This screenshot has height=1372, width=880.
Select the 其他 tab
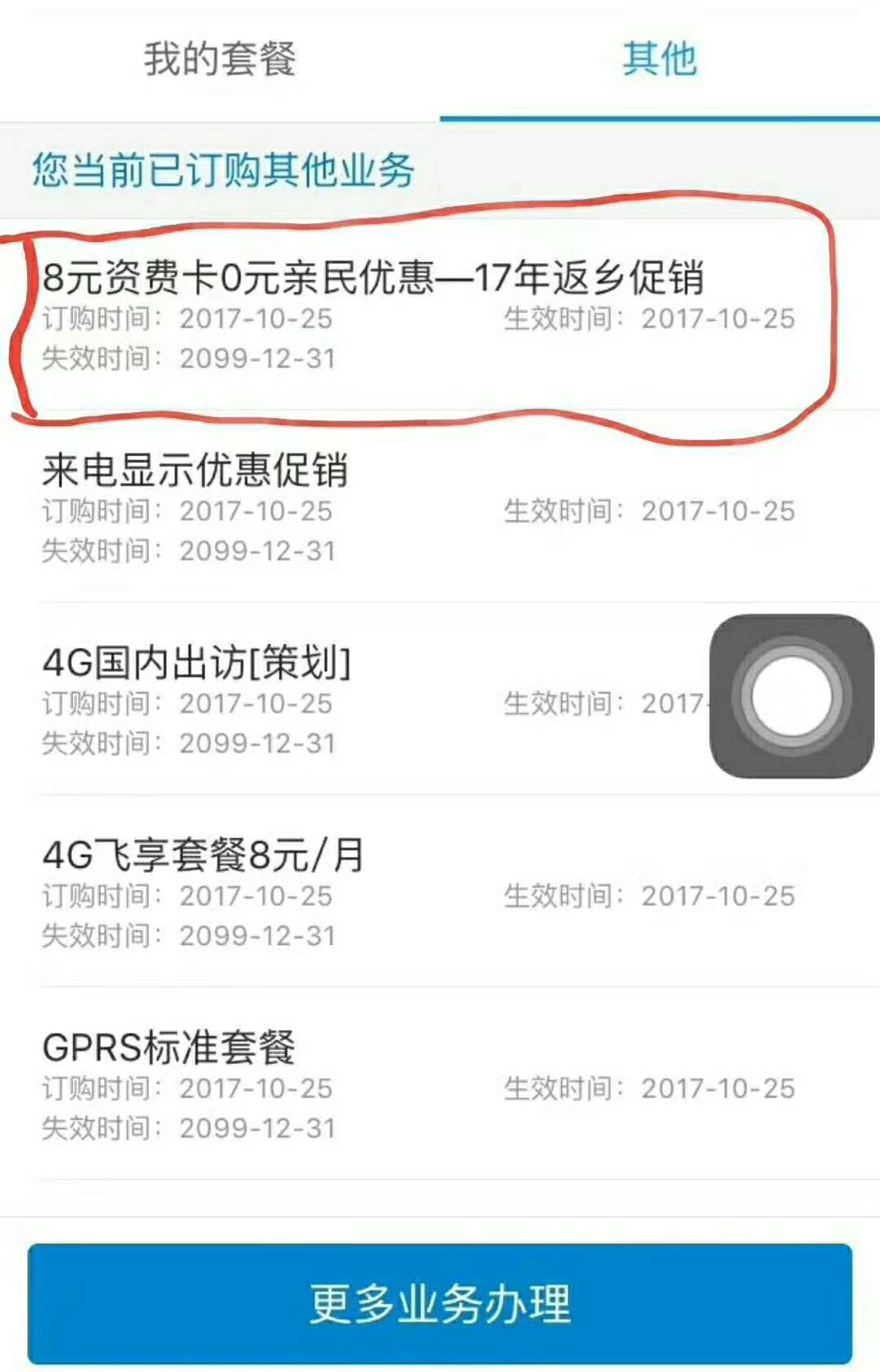pyautogui.click(x=659, y=59)
